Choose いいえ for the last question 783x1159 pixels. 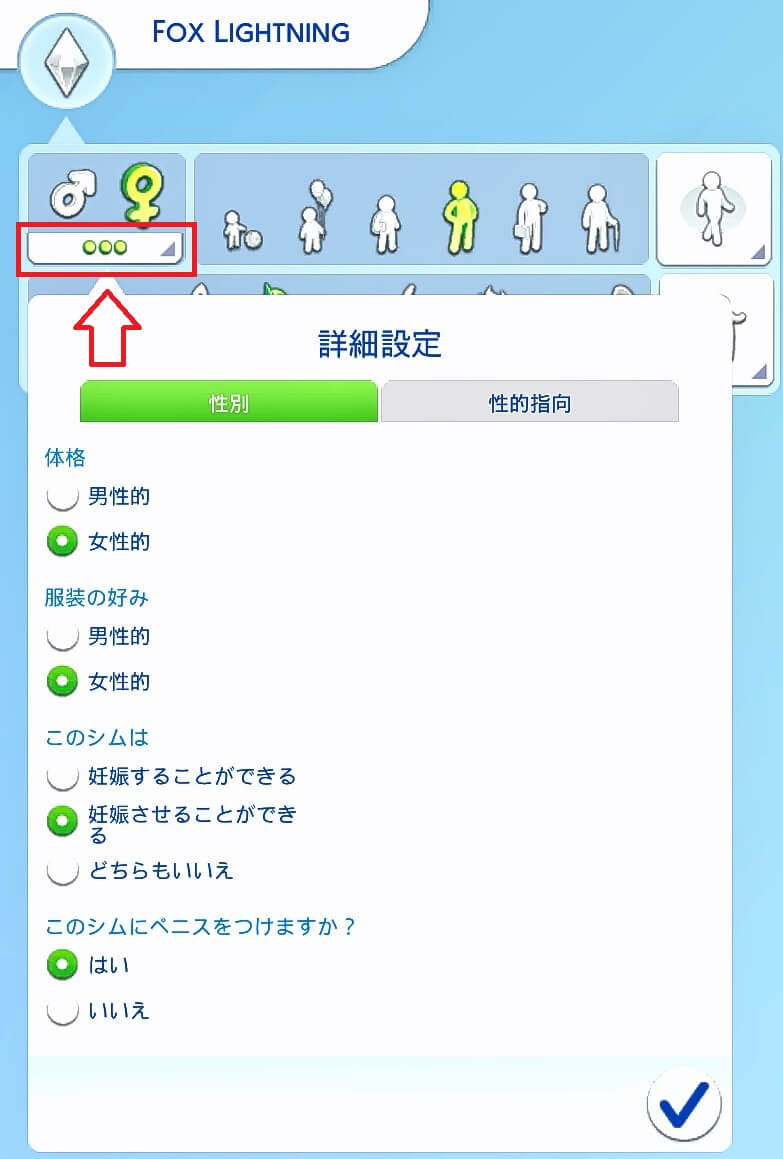62,1011
